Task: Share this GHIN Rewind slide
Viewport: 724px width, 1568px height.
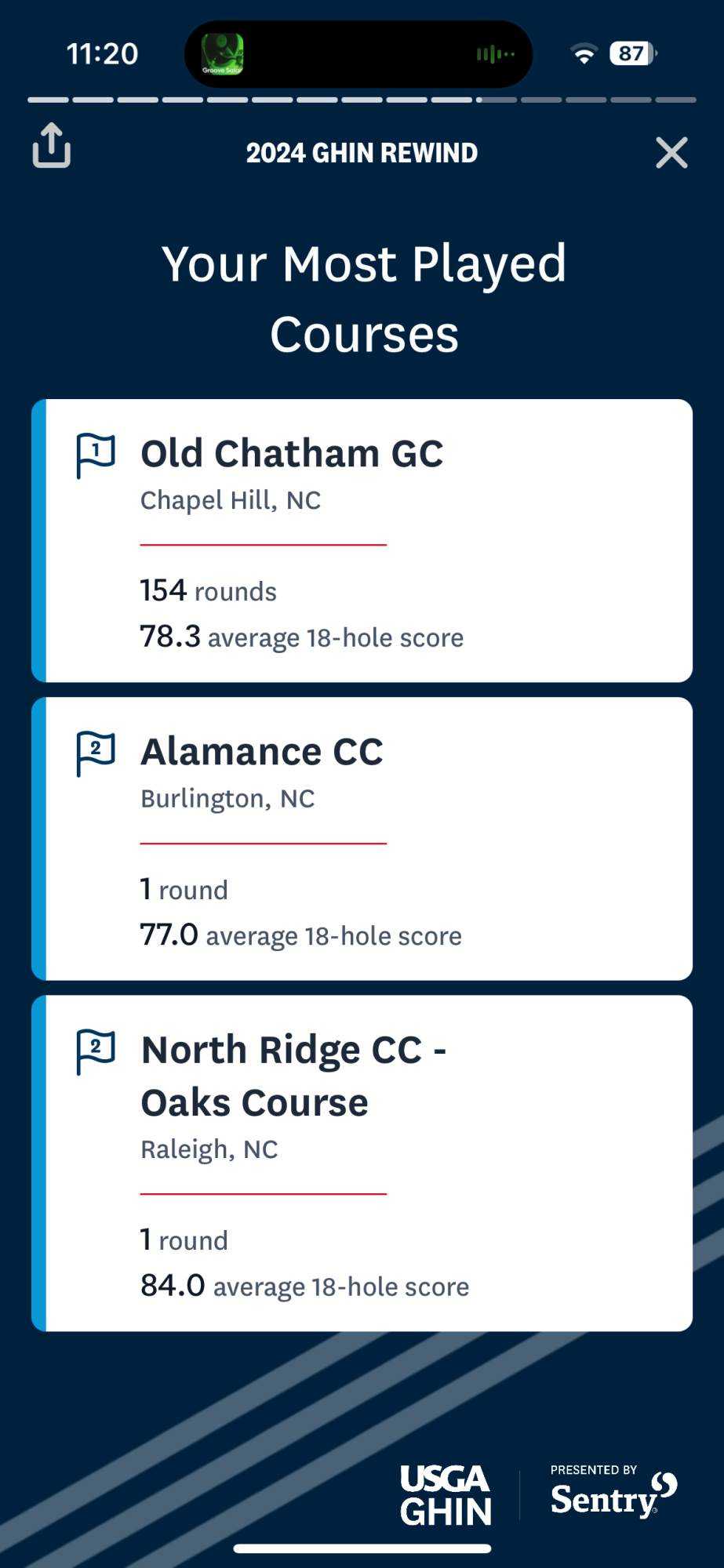Action: pyautogui.click(x=52, y=146)
